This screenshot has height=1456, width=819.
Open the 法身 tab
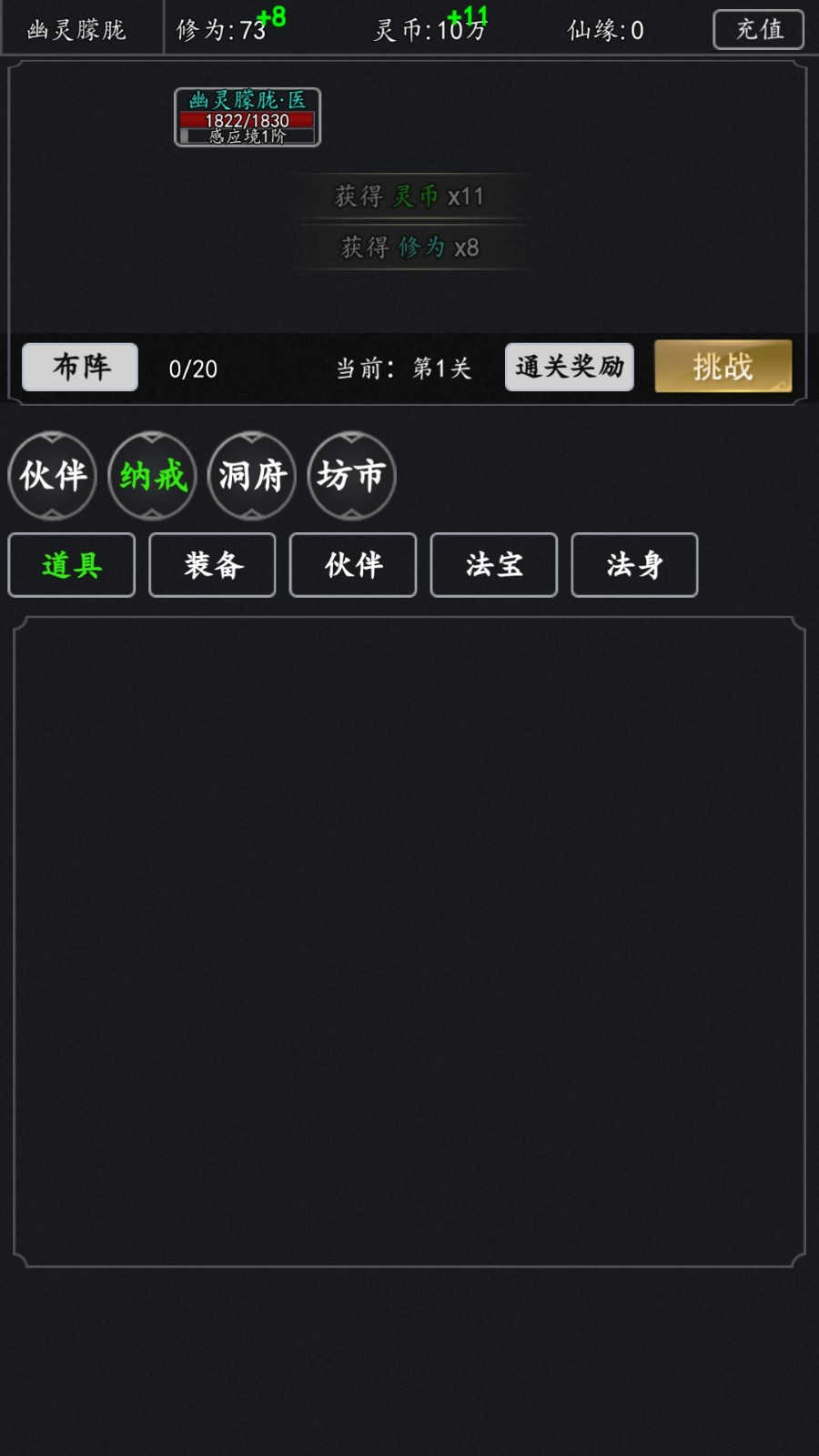click(x=634, y=565)
